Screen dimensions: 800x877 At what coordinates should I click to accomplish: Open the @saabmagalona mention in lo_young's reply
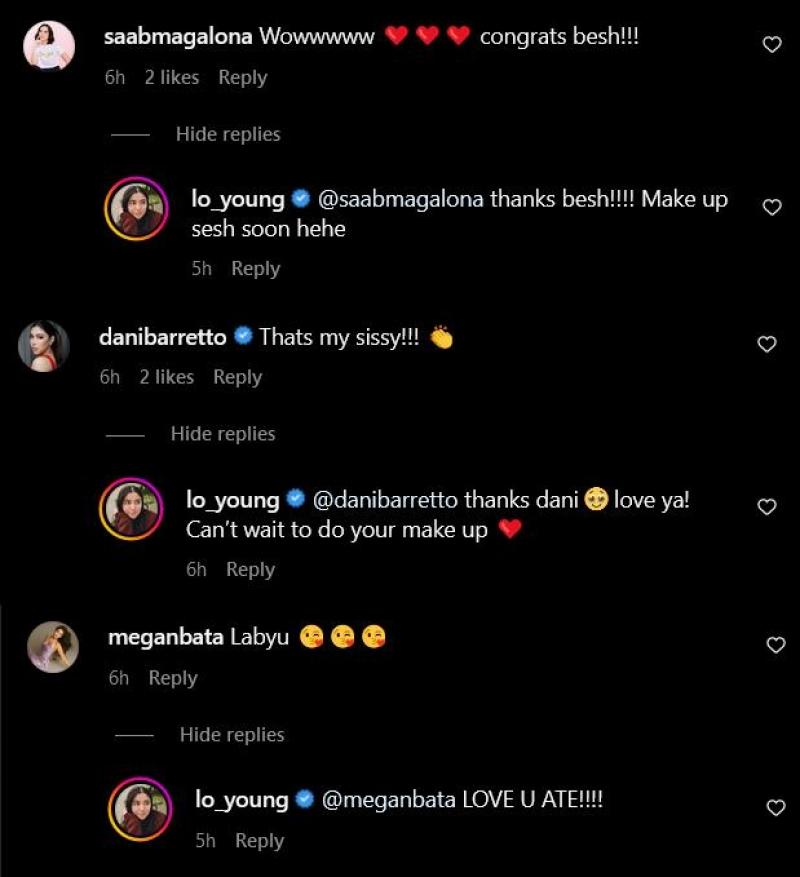(401, 199)
